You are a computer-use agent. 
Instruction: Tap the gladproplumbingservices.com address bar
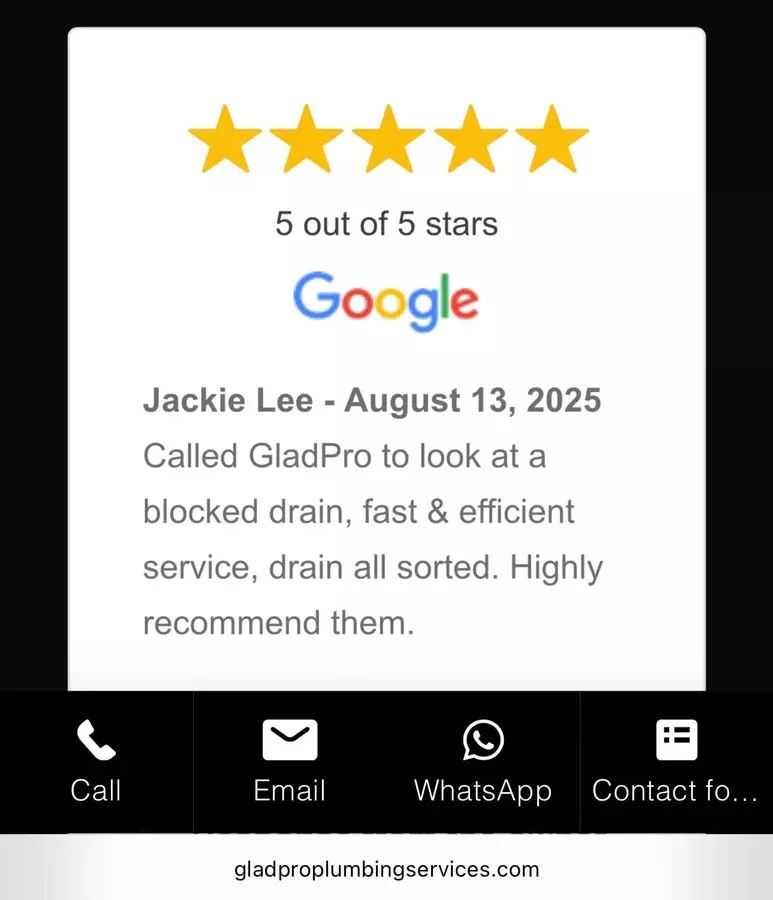pos(386,869)
